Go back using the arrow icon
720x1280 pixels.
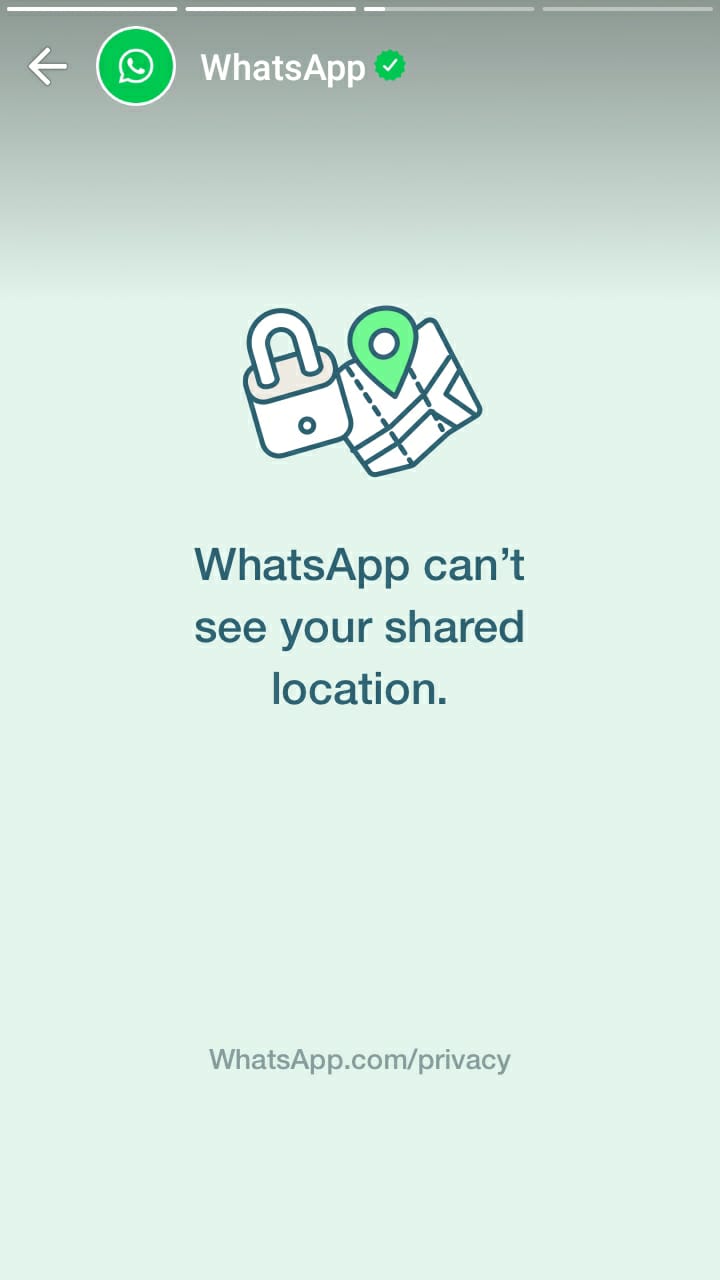(x=47, y=67)
